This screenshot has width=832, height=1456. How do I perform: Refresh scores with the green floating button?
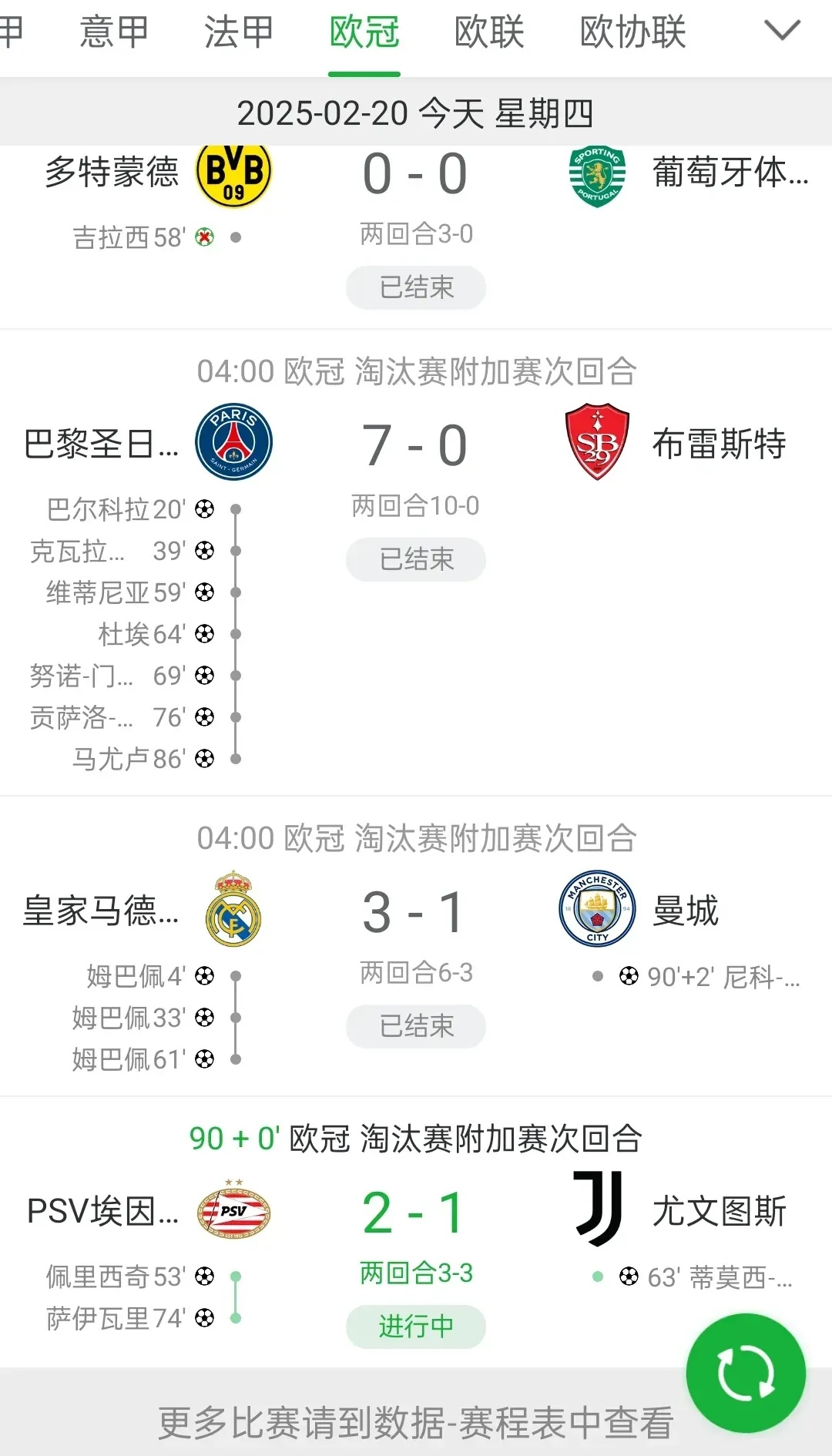pos(745,1373)
